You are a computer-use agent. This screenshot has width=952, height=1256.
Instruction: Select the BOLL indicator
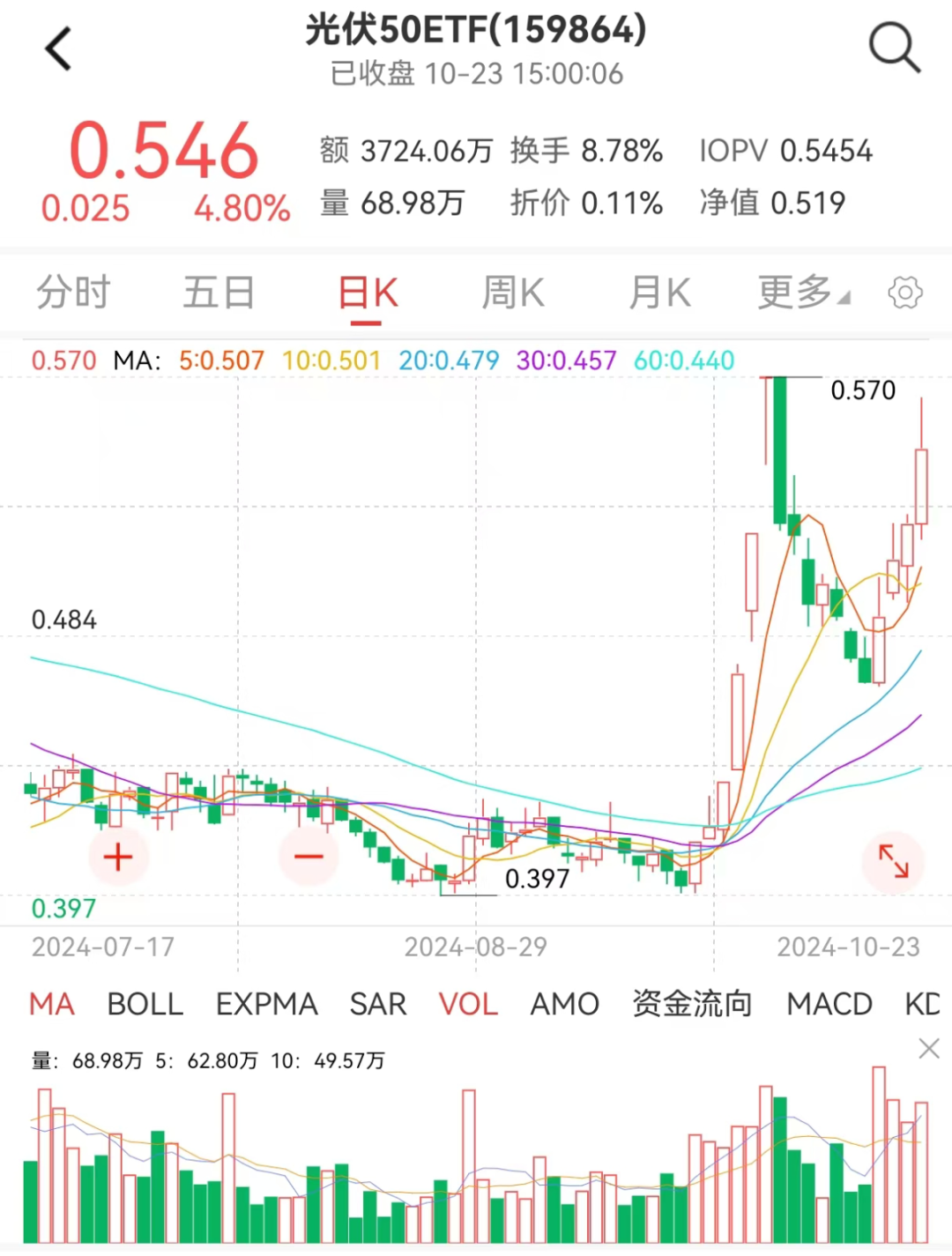click(145, 1004)
